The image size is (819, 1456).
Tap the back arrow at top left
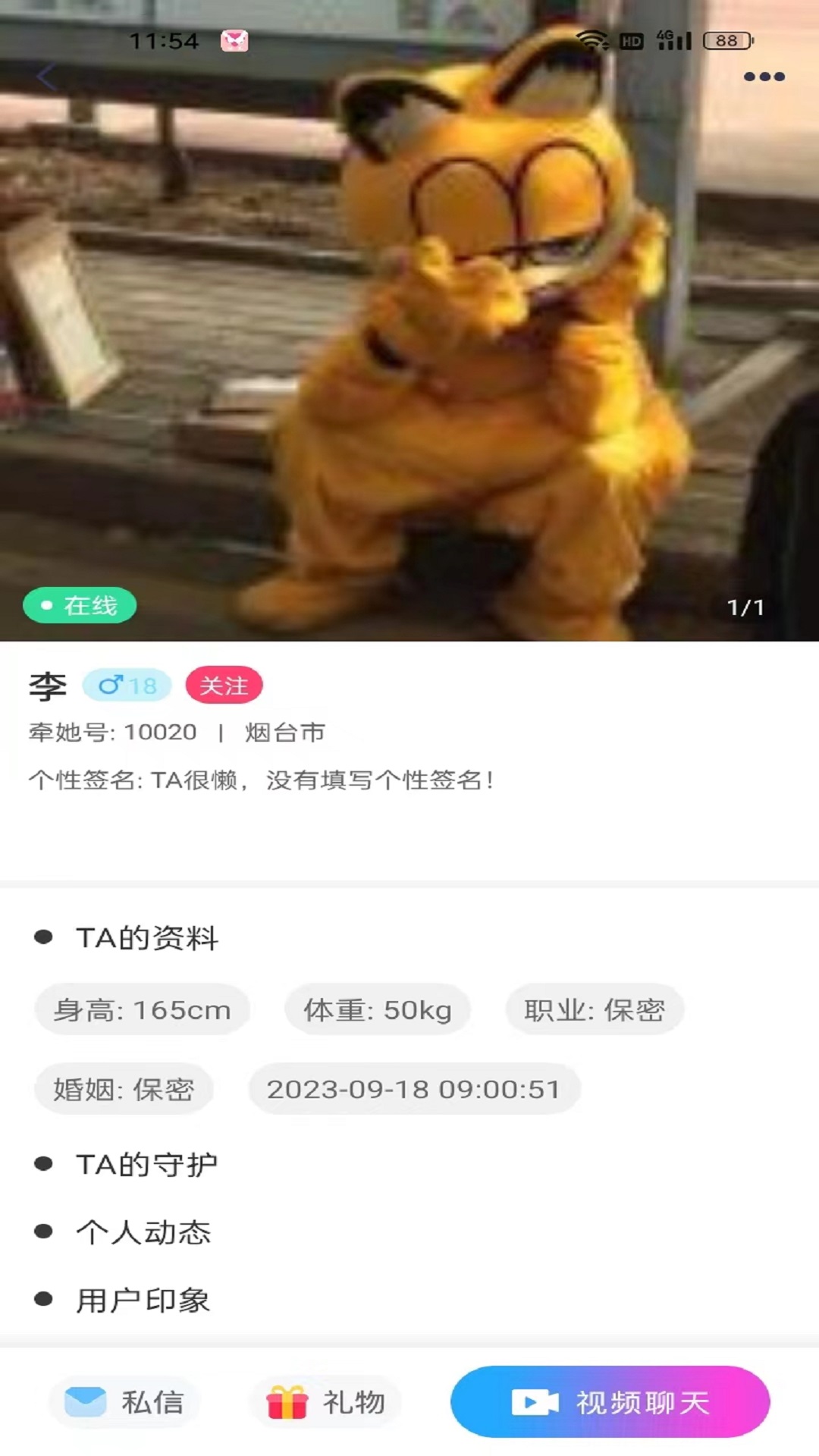[x=45, y=76]
